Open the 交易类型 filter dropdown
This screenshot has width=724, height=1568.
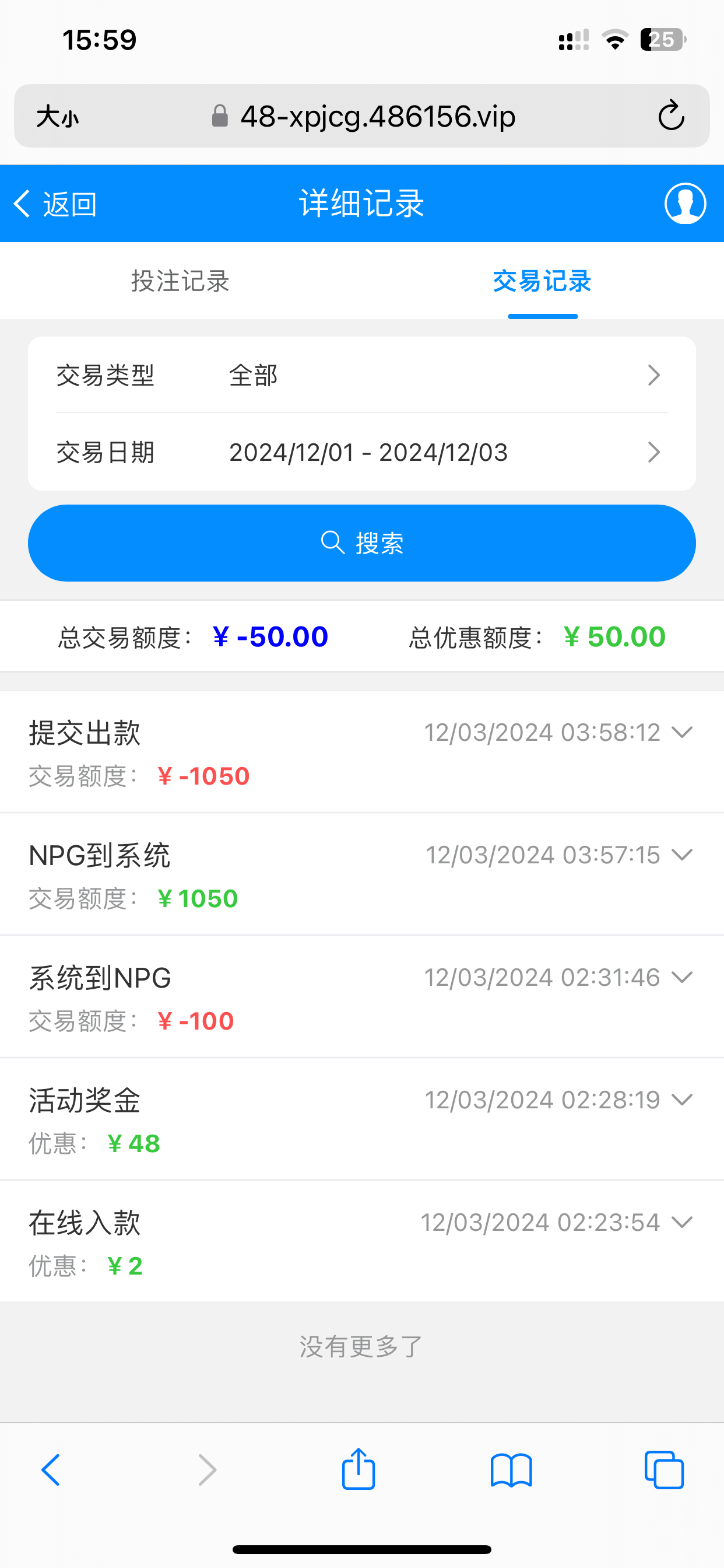361,375
